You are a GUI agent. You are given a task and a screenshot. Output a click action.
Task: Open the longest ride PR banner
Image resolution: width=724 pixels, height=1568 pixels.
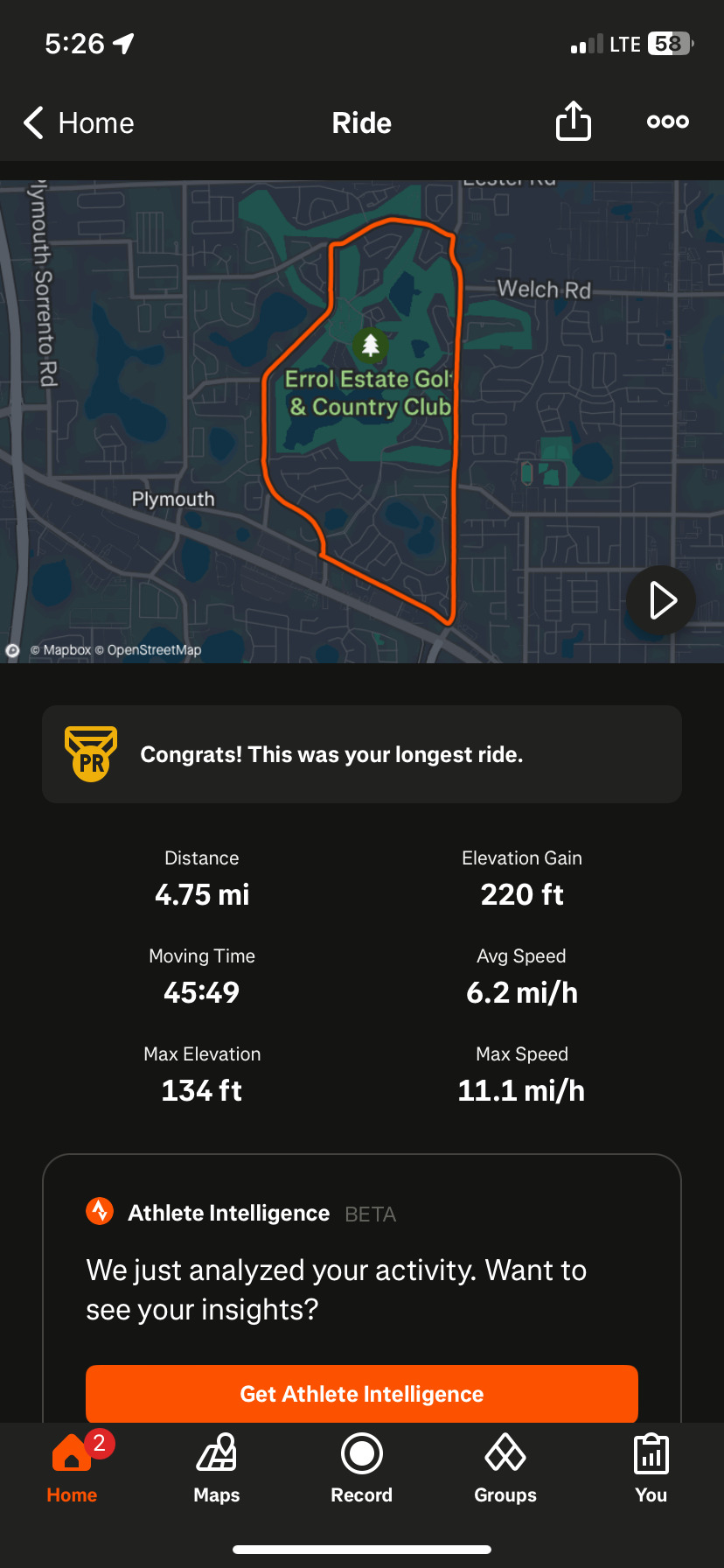[x=361, y=754]
